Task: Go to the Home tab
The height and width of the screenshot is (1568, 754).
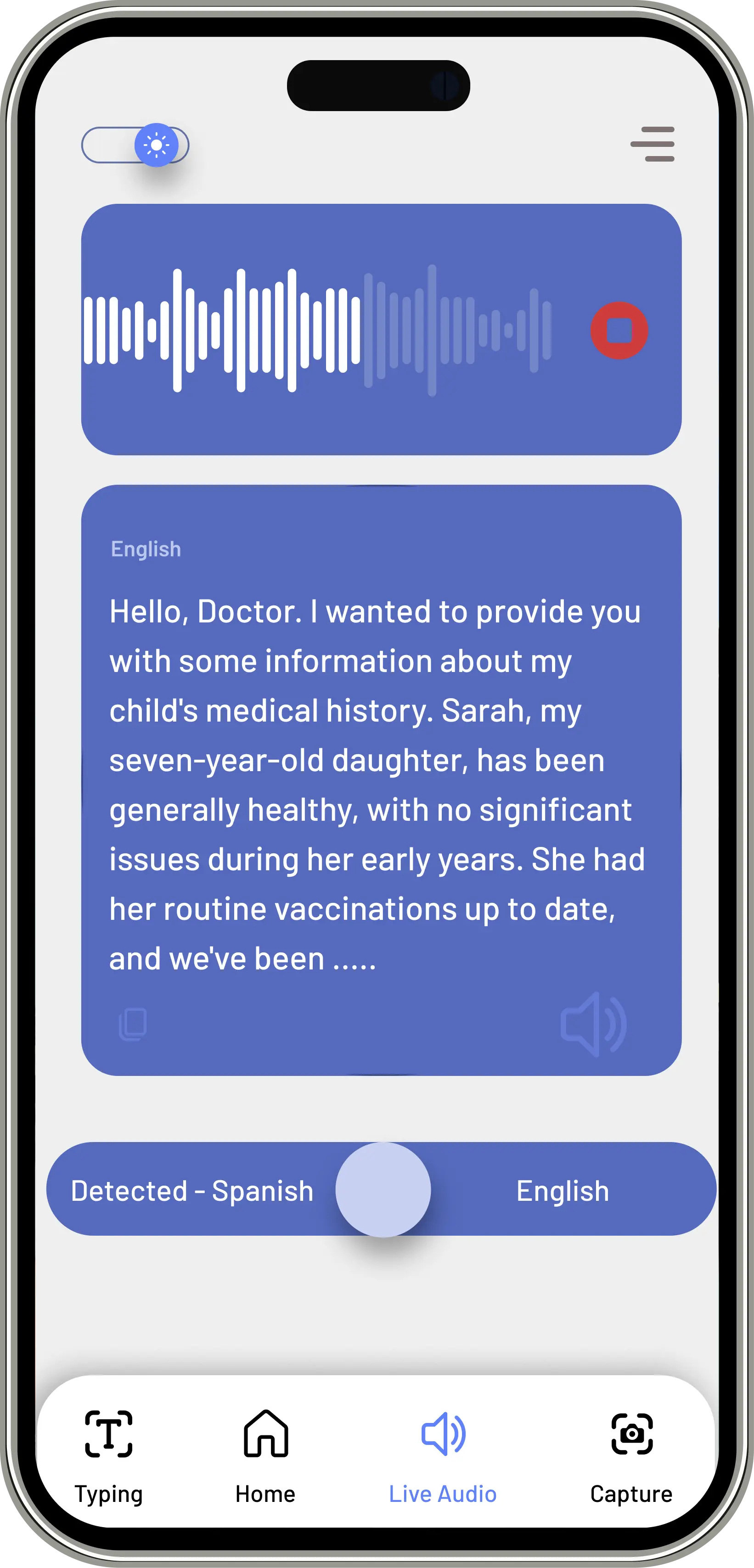Action: pos(265,1456)
